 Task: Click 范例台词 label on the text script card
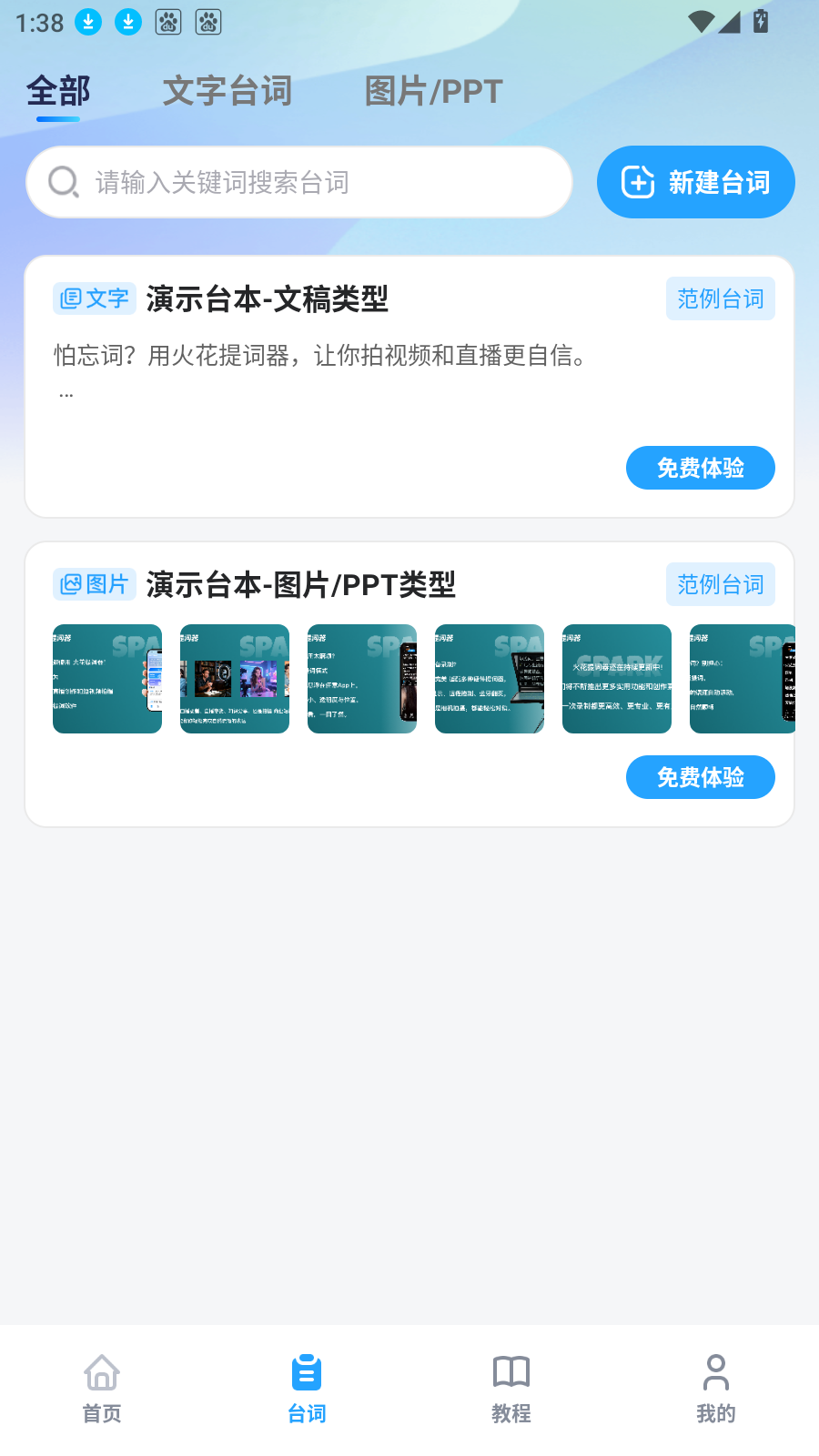point(720,298)
